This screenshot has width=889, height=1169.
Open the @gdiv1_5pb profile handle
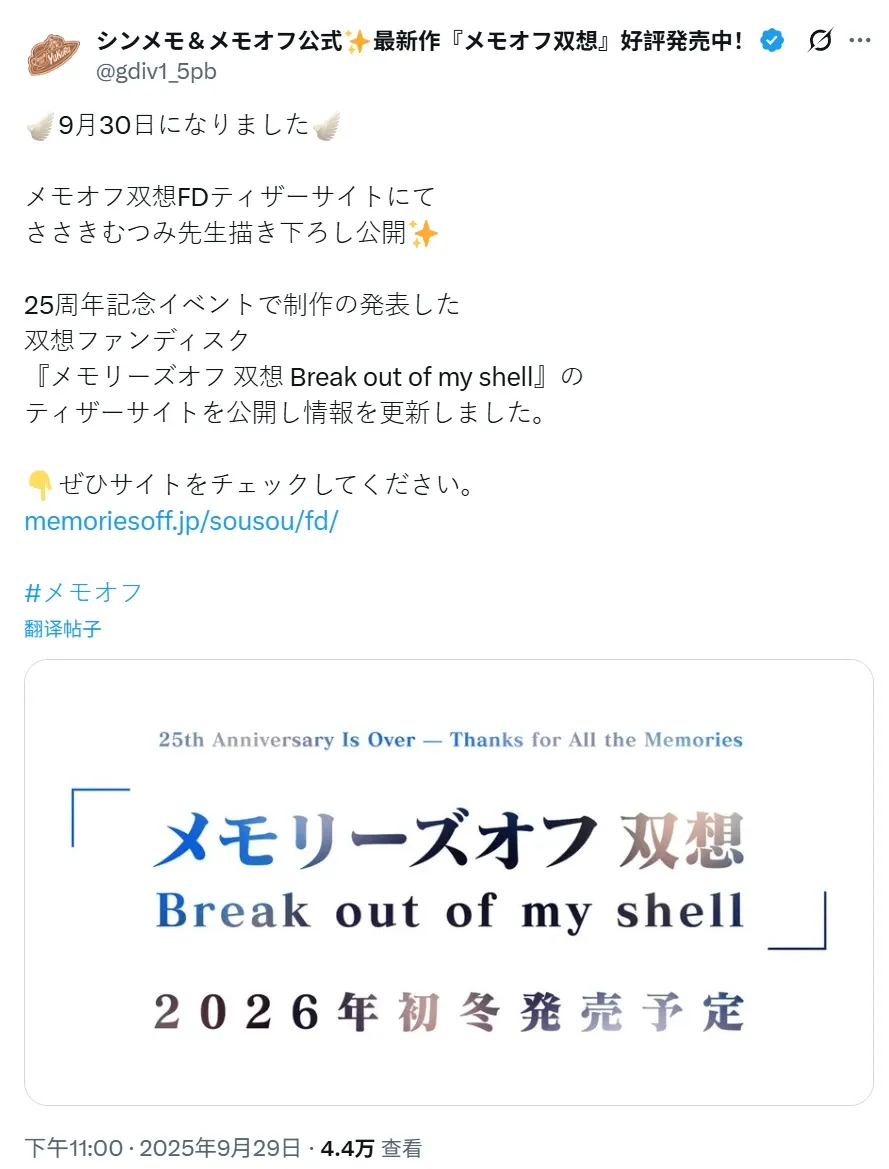click(156, 71)
